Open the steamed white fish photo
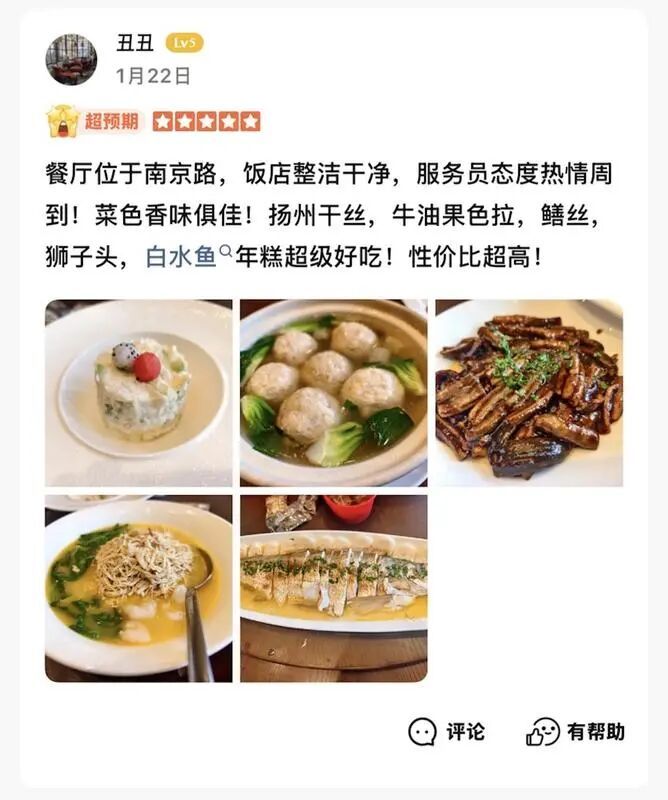 [x=333, y=588]
